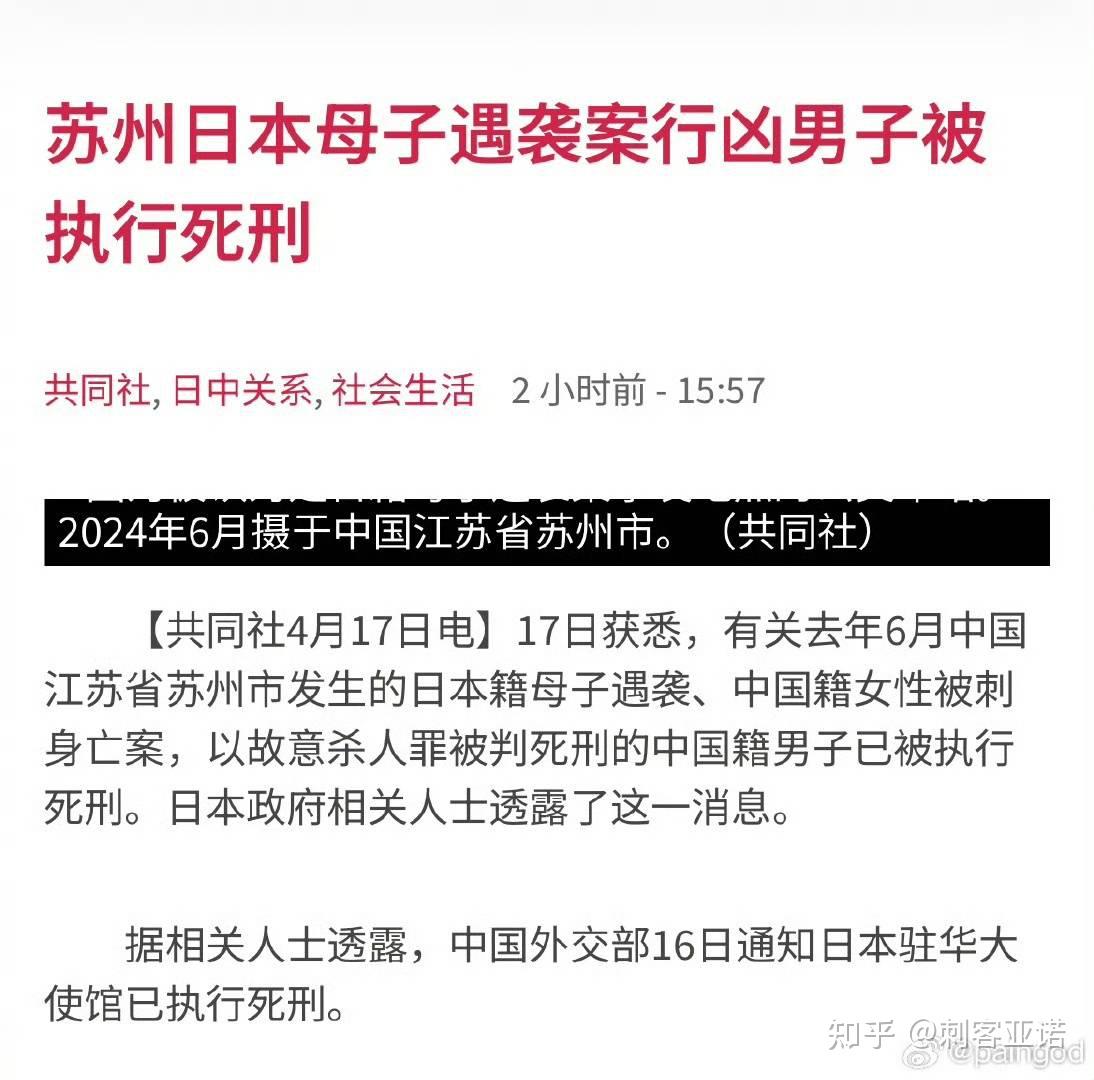
Task: Open the 社会生活 tag link
Action: pyautogui.click(x=403, y=390)
